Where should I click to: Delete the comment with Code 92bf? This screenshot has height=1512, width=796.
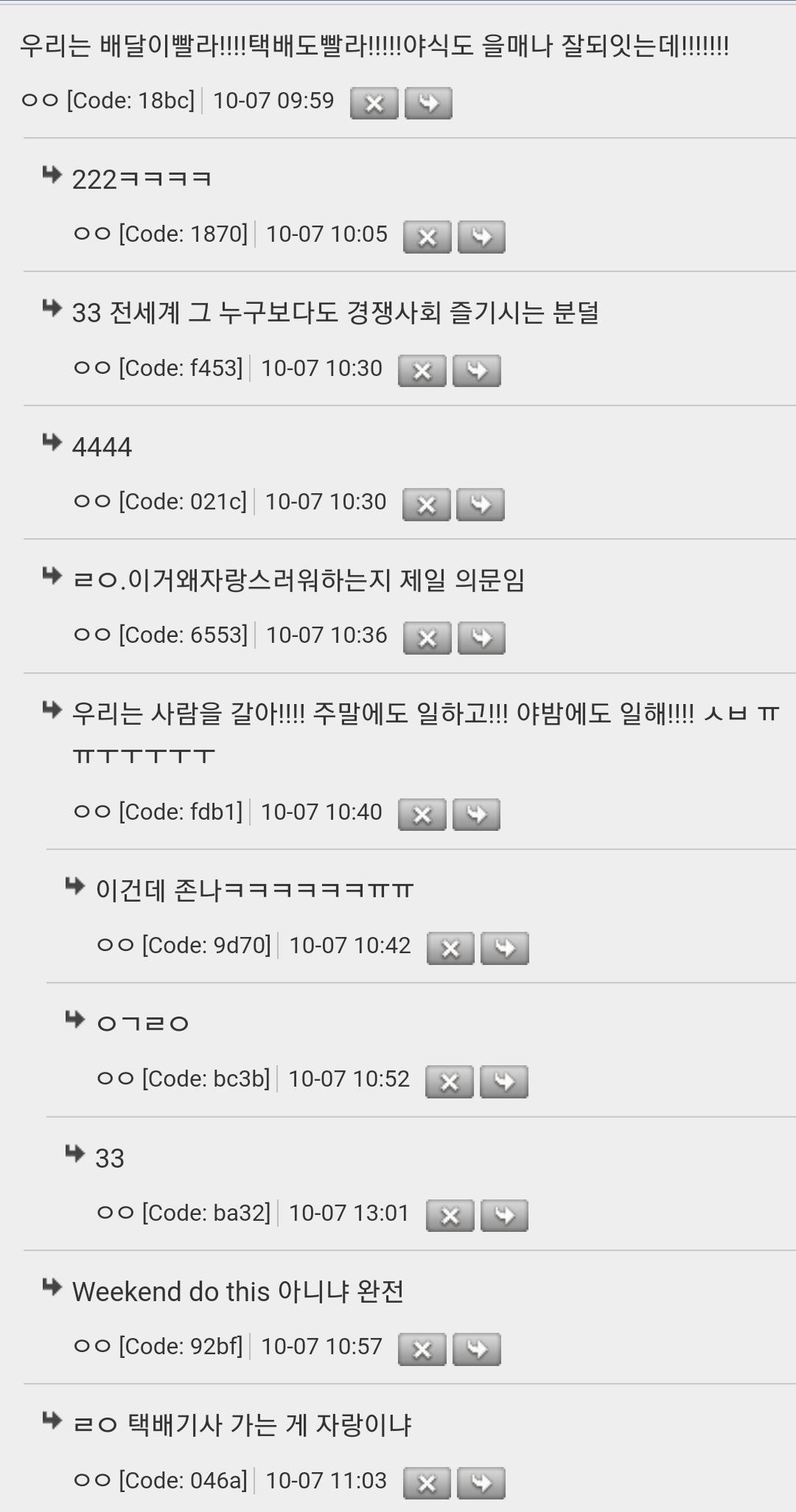click(x=422, y=1349)
